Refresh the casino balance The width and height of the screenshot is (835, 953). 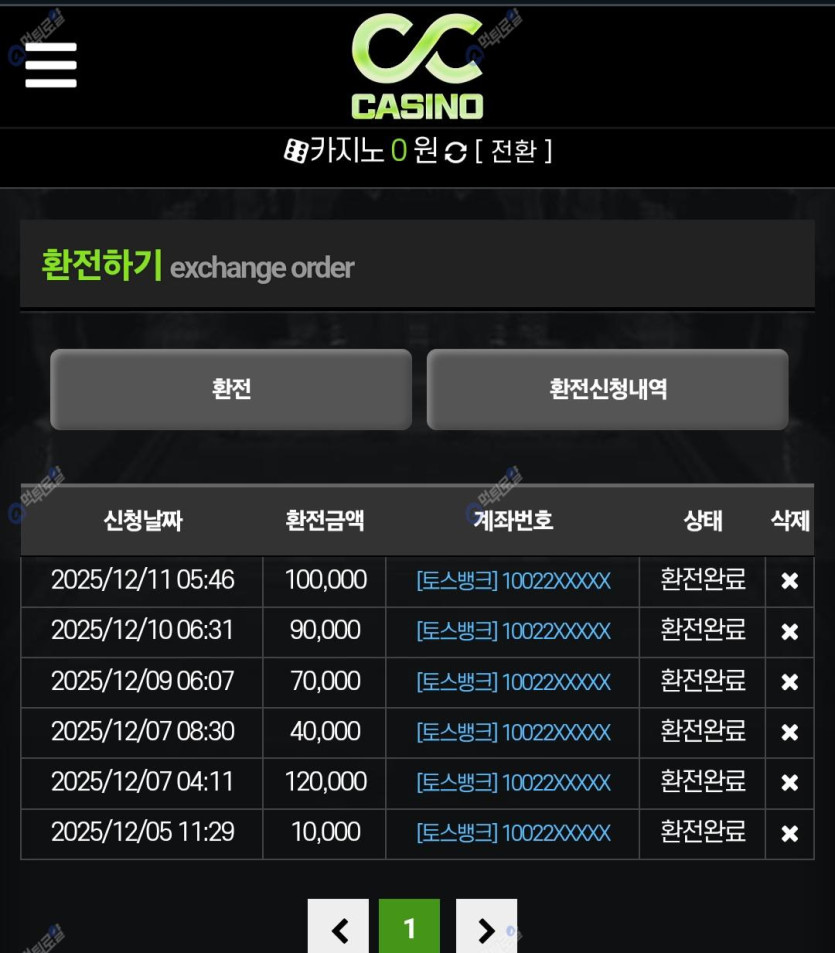click(x=456, y=153)
